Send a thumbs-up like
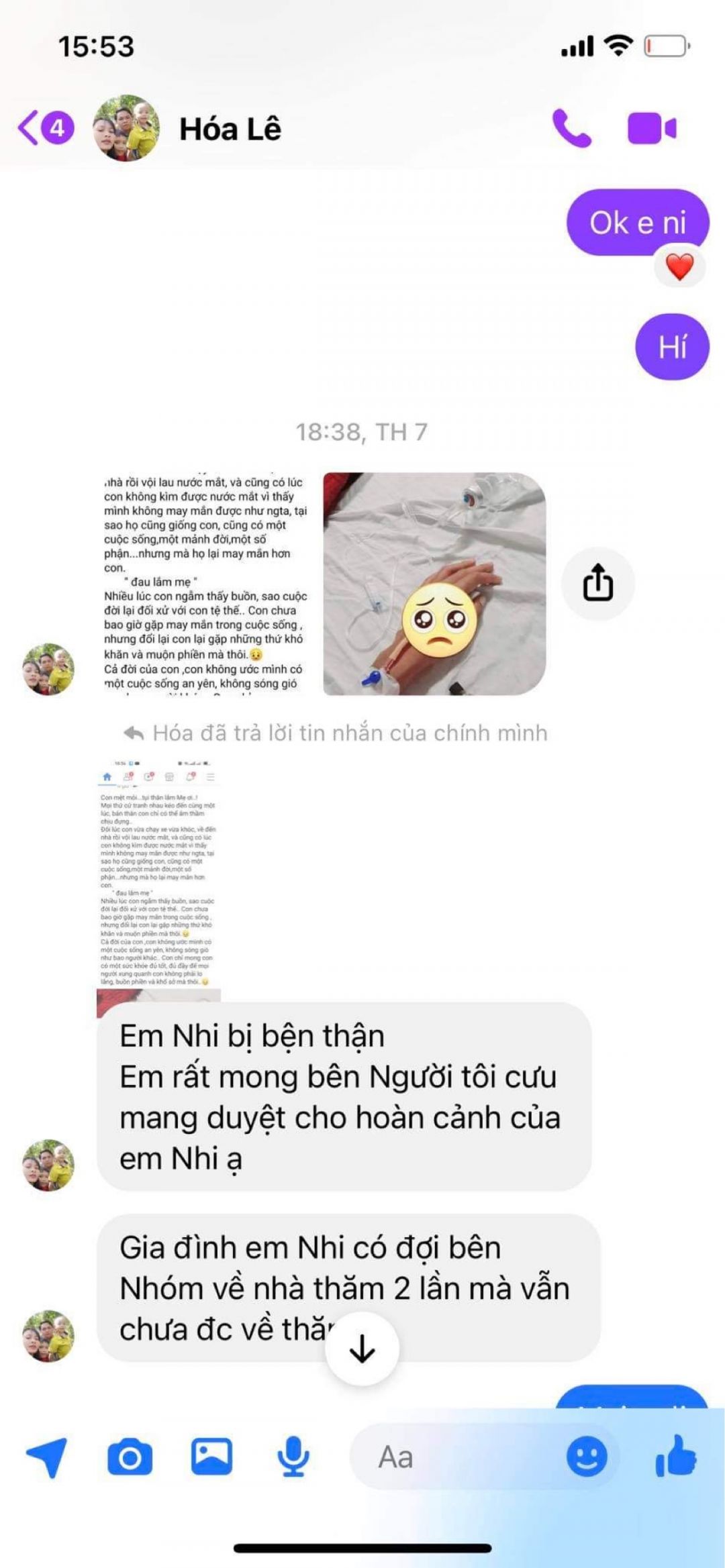Screen dimensions: 725x1568 point(675,1457)
